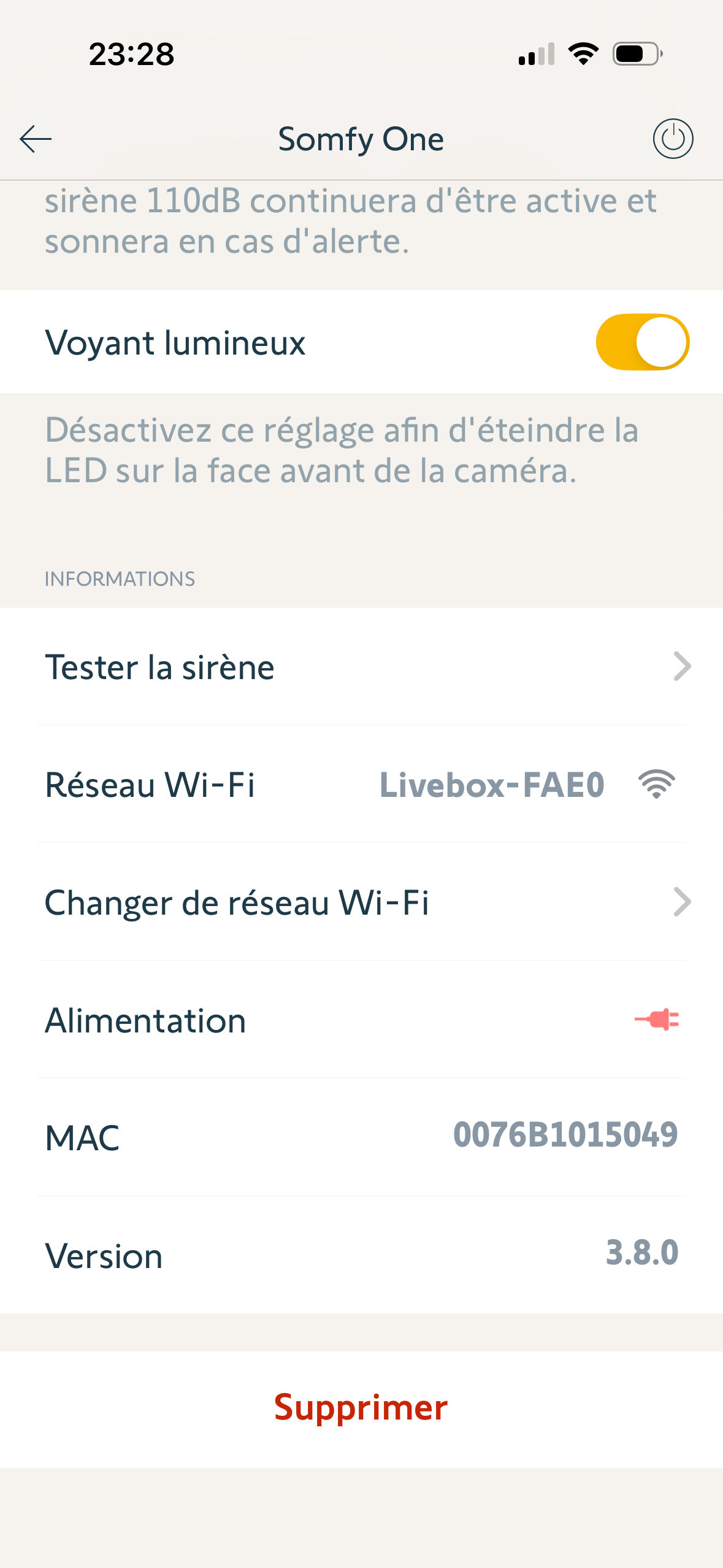
Task: Go back using the arrow icon
Action: (36, 139)
